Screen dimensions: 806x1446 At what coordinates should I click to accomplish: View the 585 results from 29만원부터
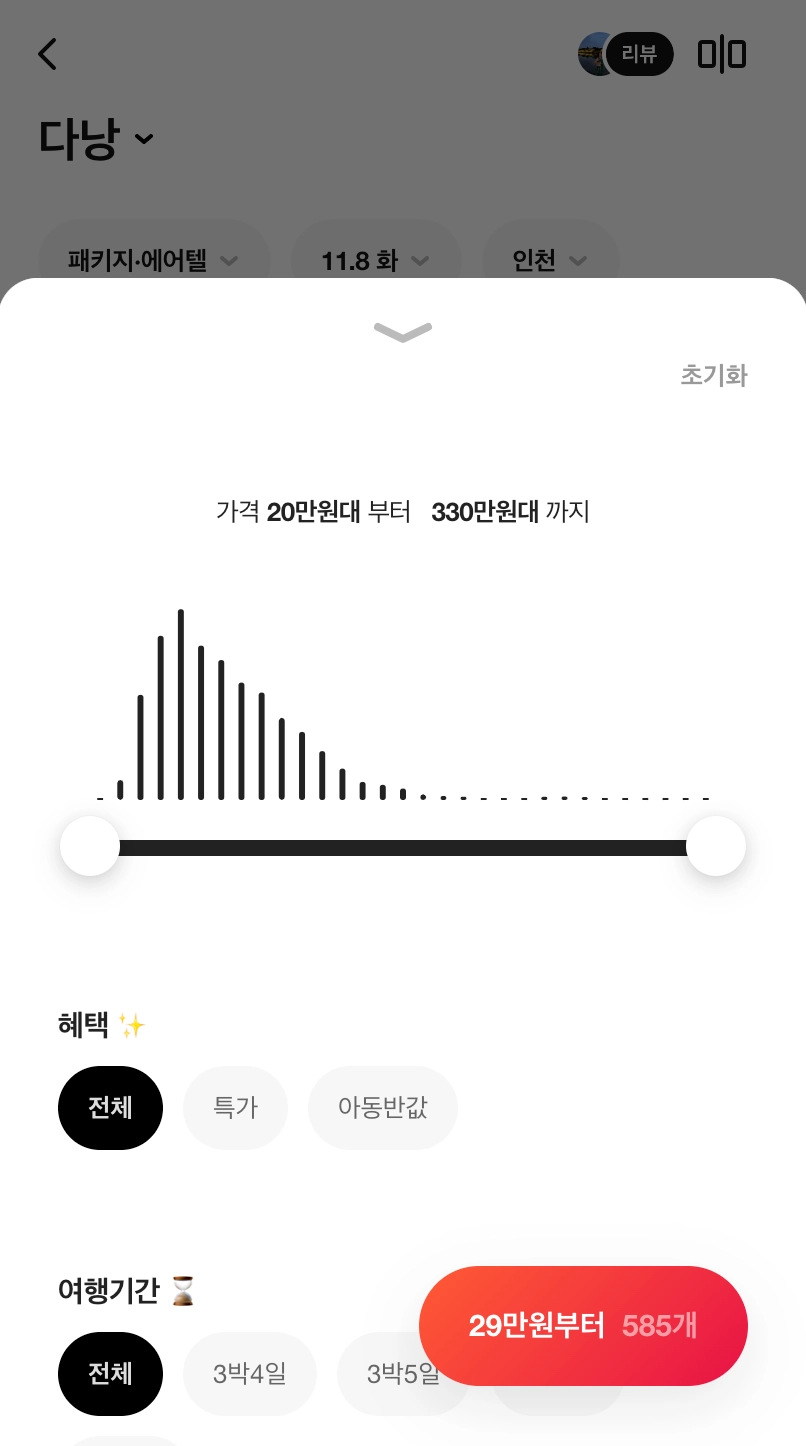583,1326
